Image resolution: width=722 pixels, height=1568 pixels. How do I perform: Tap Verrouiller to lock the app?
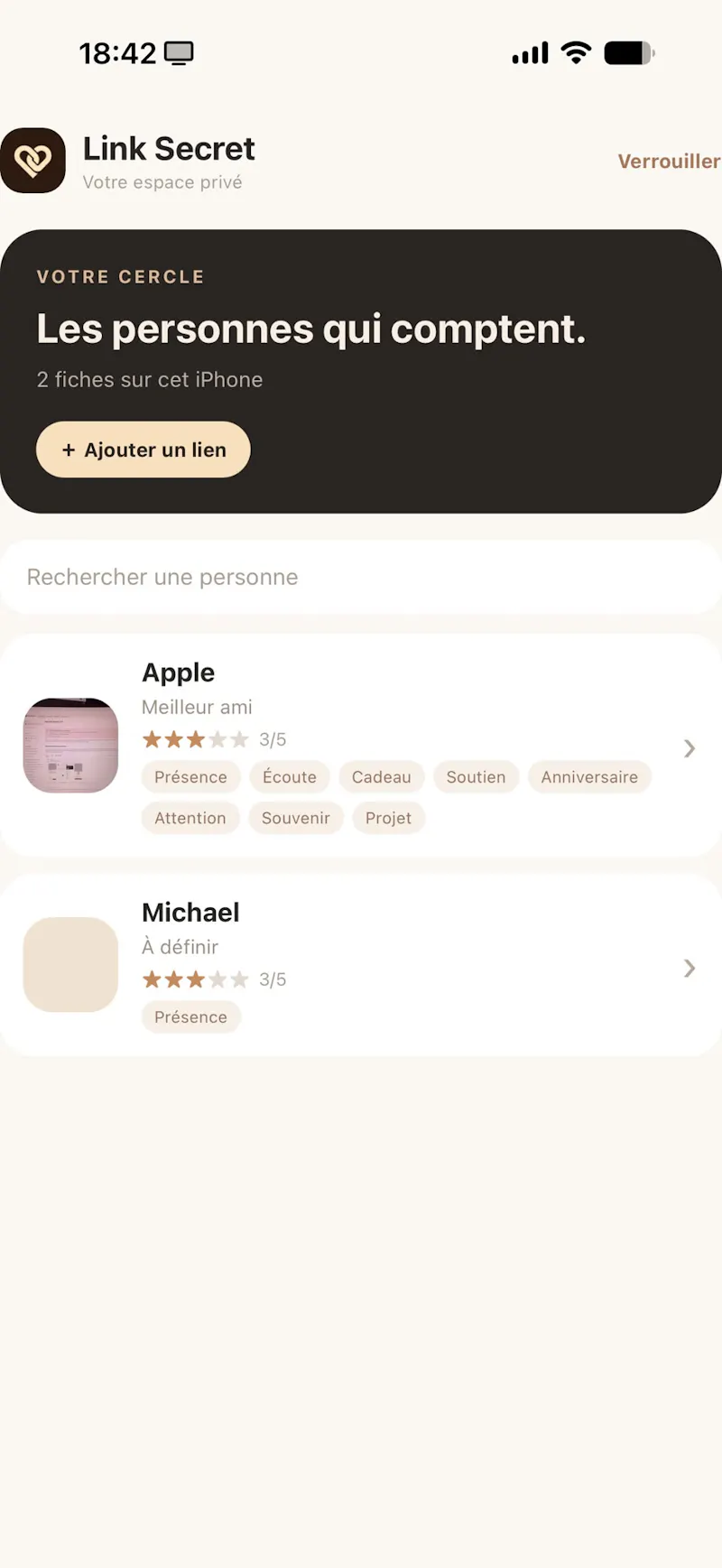tap(669, 162)
